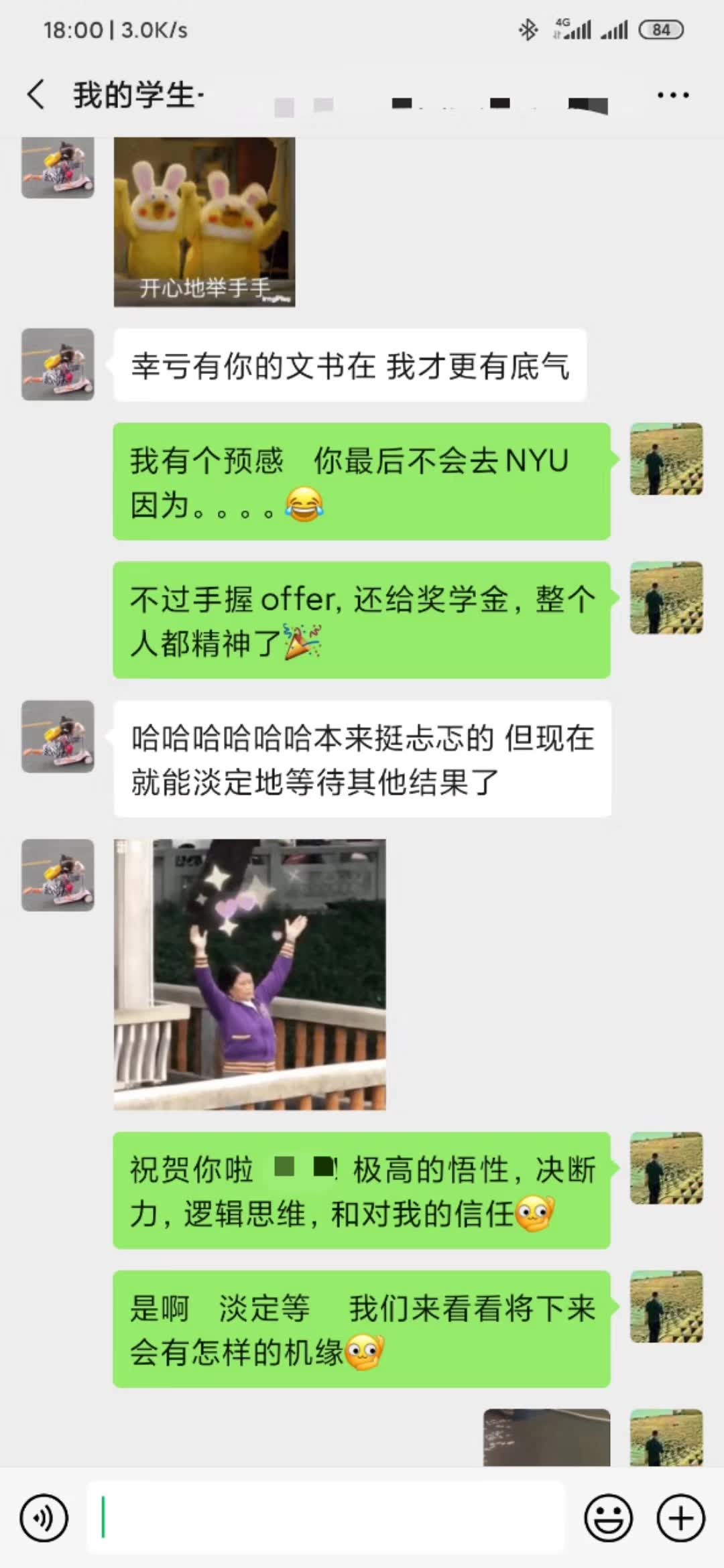
Task: Tap my avatar next to 我有个预感 message
Action: pos(666,459)
